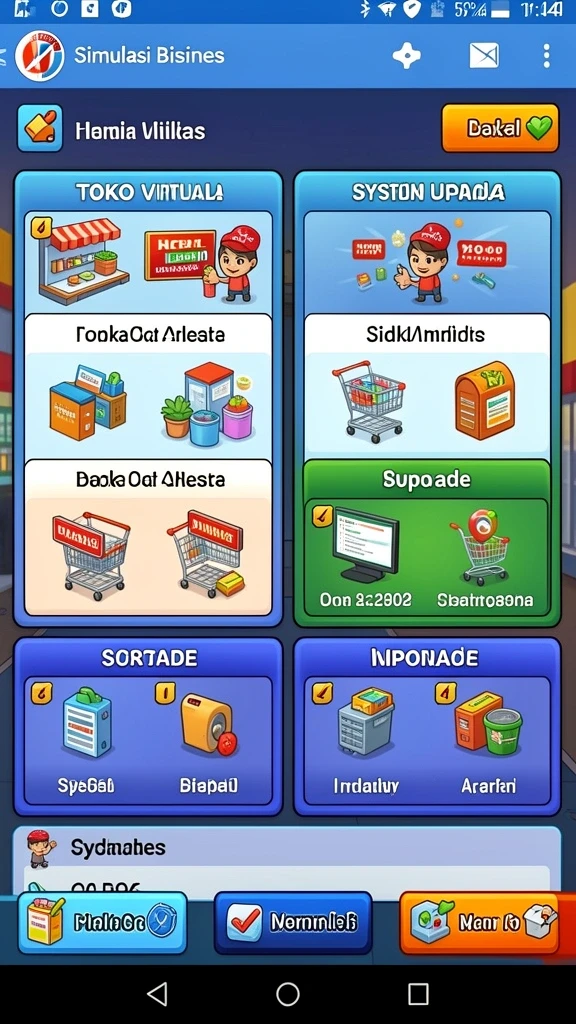Open the overflow menu in the app bar
This screenshot has height=1024, width=576.
tap(547, 56)
